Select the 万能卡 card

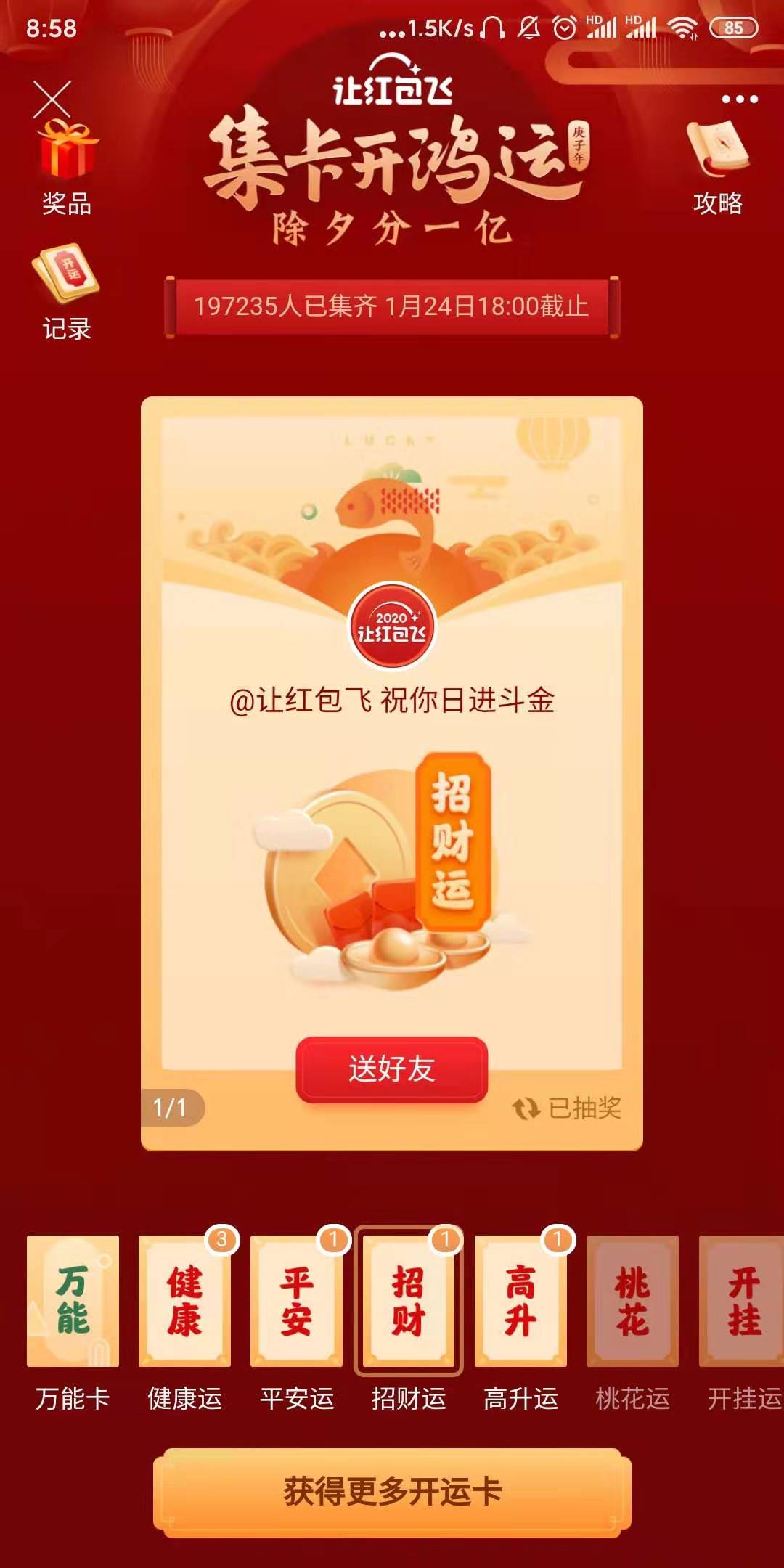point(73,1323)
